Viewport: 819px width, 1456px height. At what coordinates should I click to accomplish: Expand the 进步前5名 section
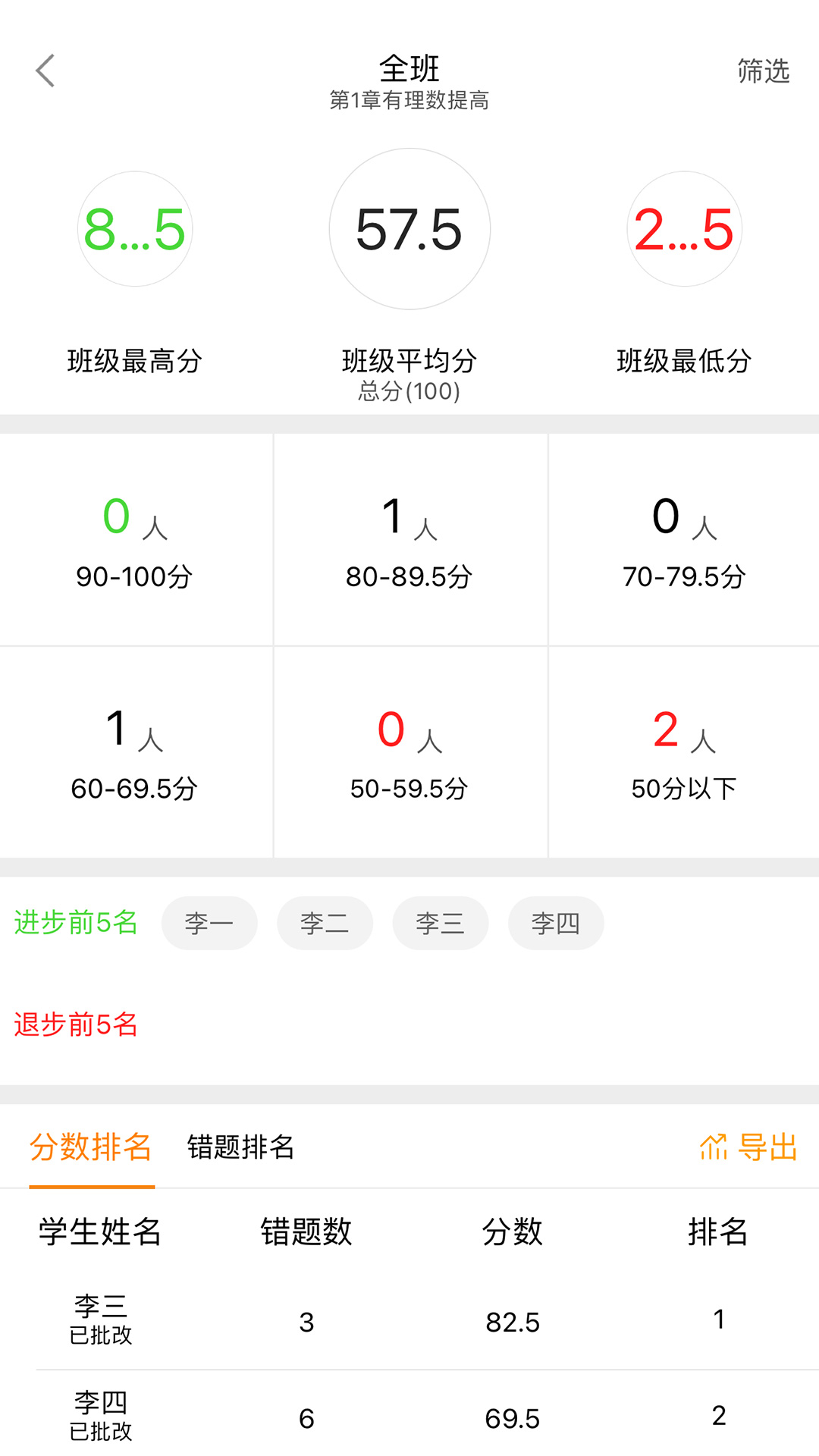tap(76, 923)
